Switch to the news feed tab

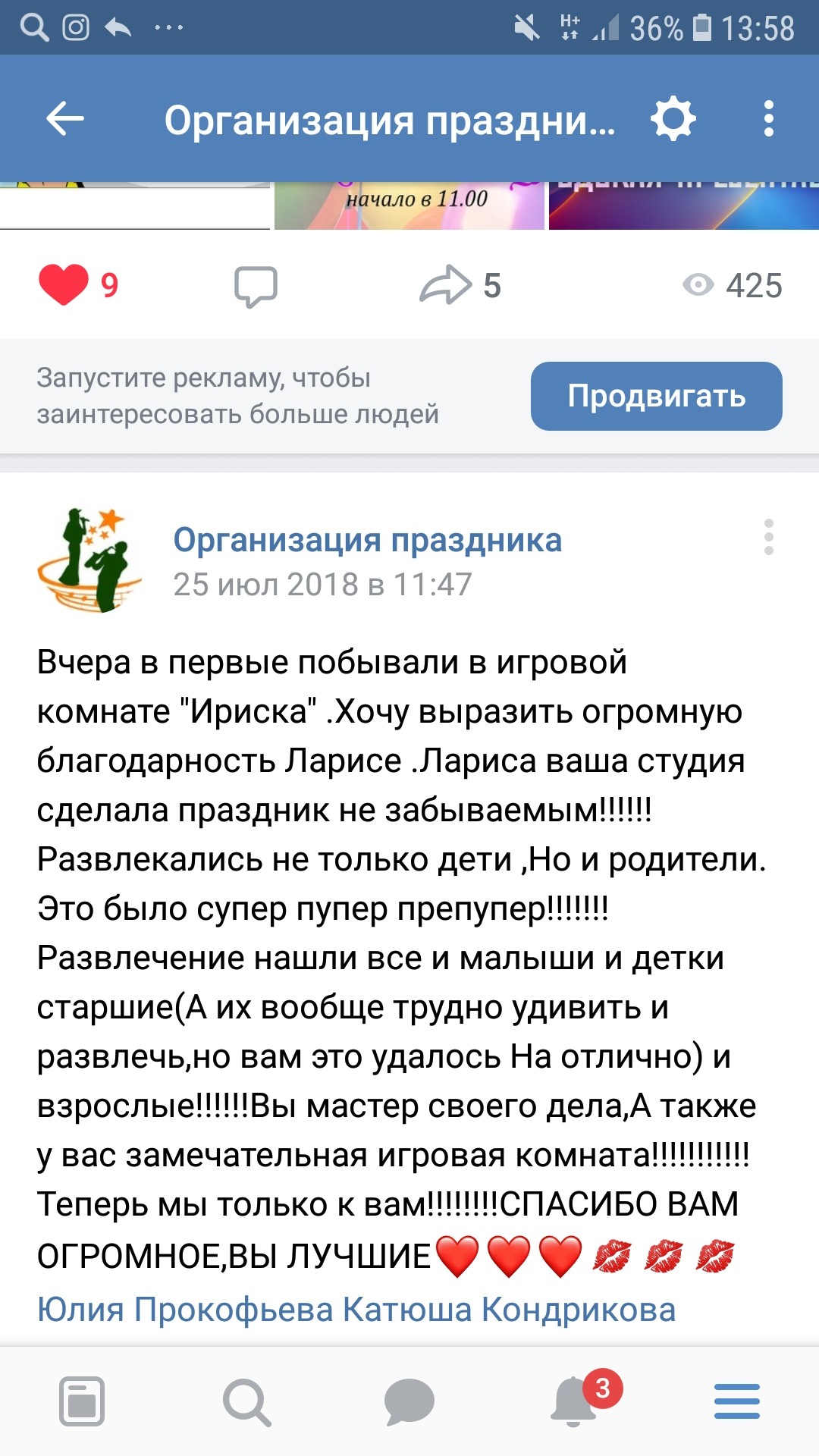pyautogui.click(x=82, y=1401)
